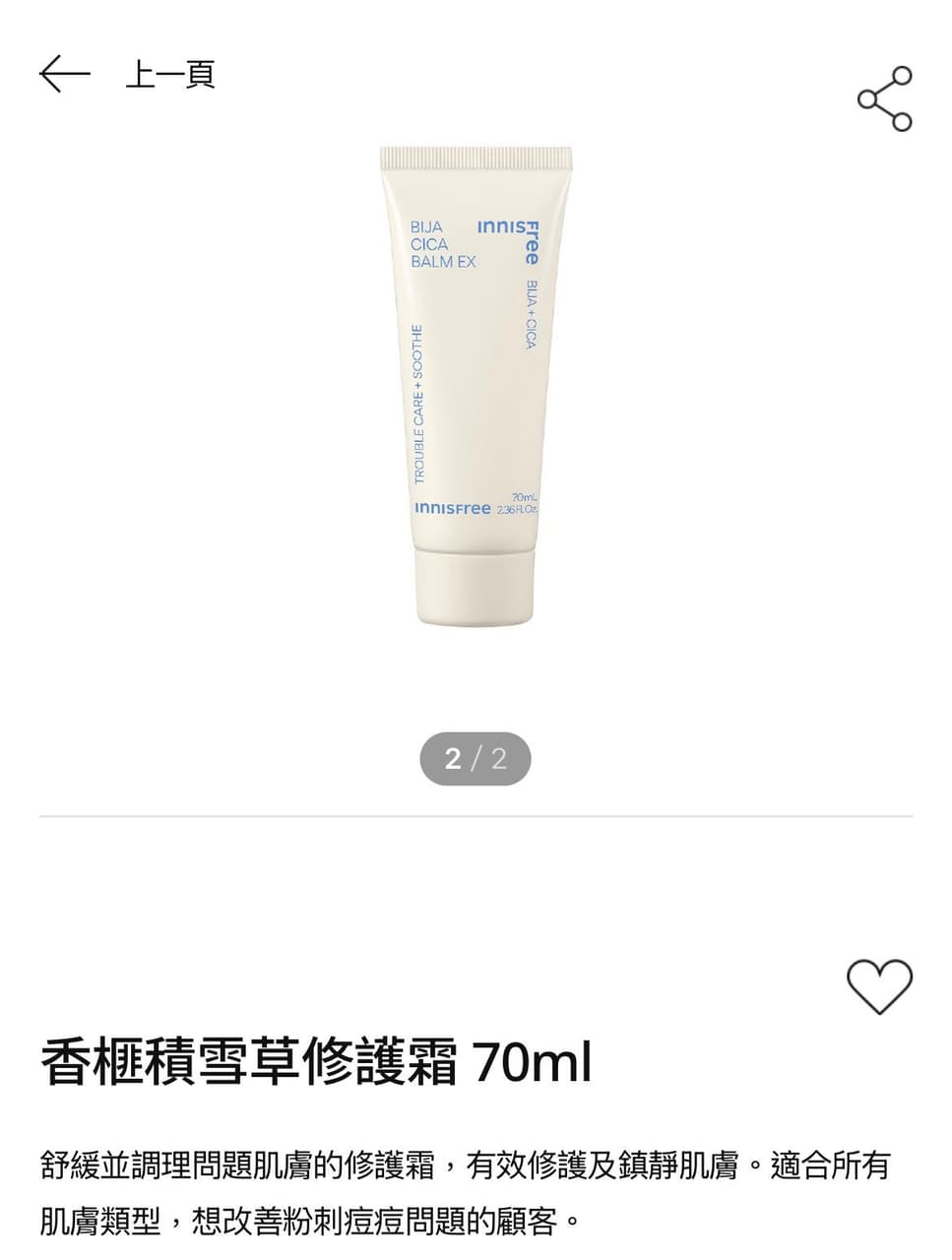
Task: Go back to the previous page
Action: click(x=65, y=75)
